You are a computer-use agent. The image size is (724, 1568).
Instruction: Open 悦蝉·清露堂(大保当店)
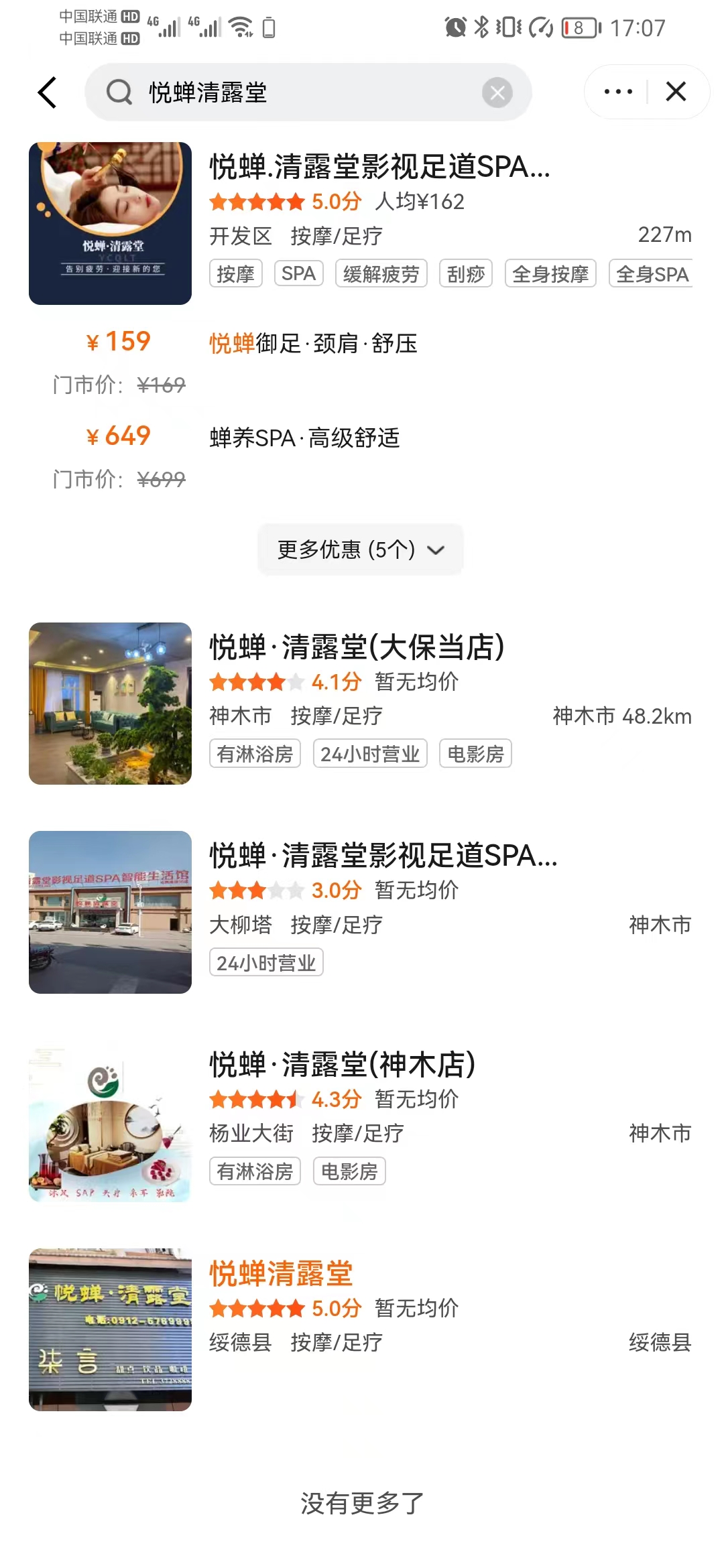tap(357, 647)
